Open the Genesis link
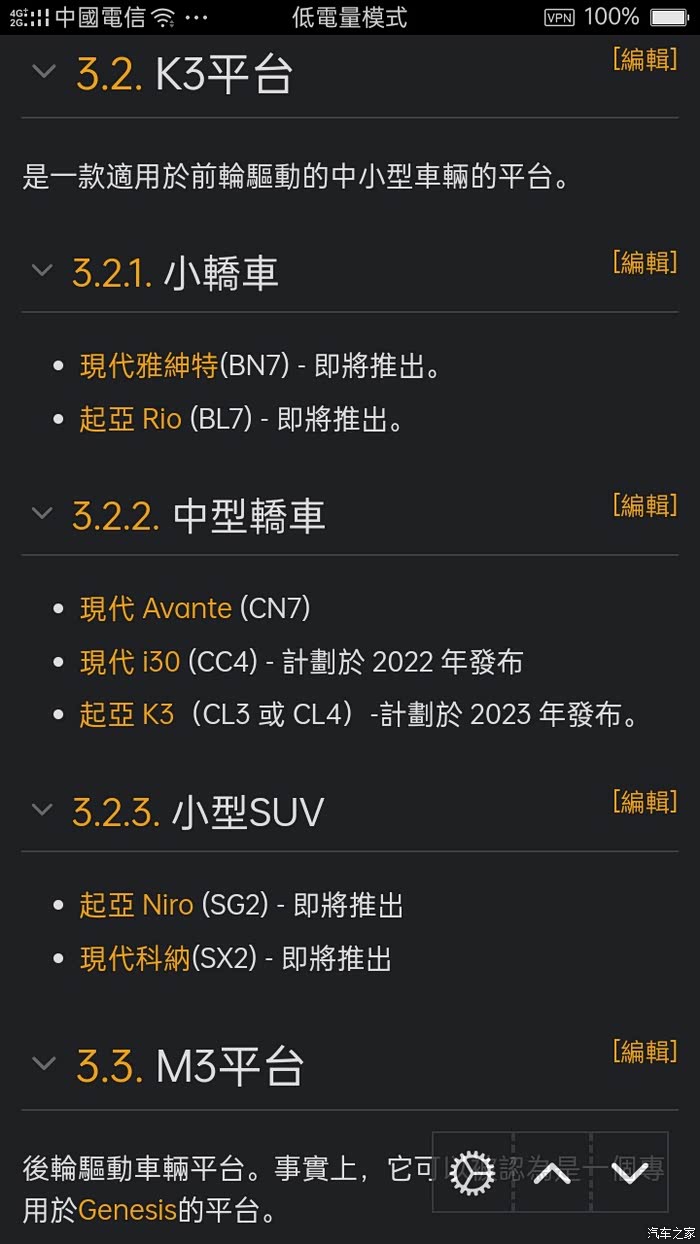 coord(127,1211)
